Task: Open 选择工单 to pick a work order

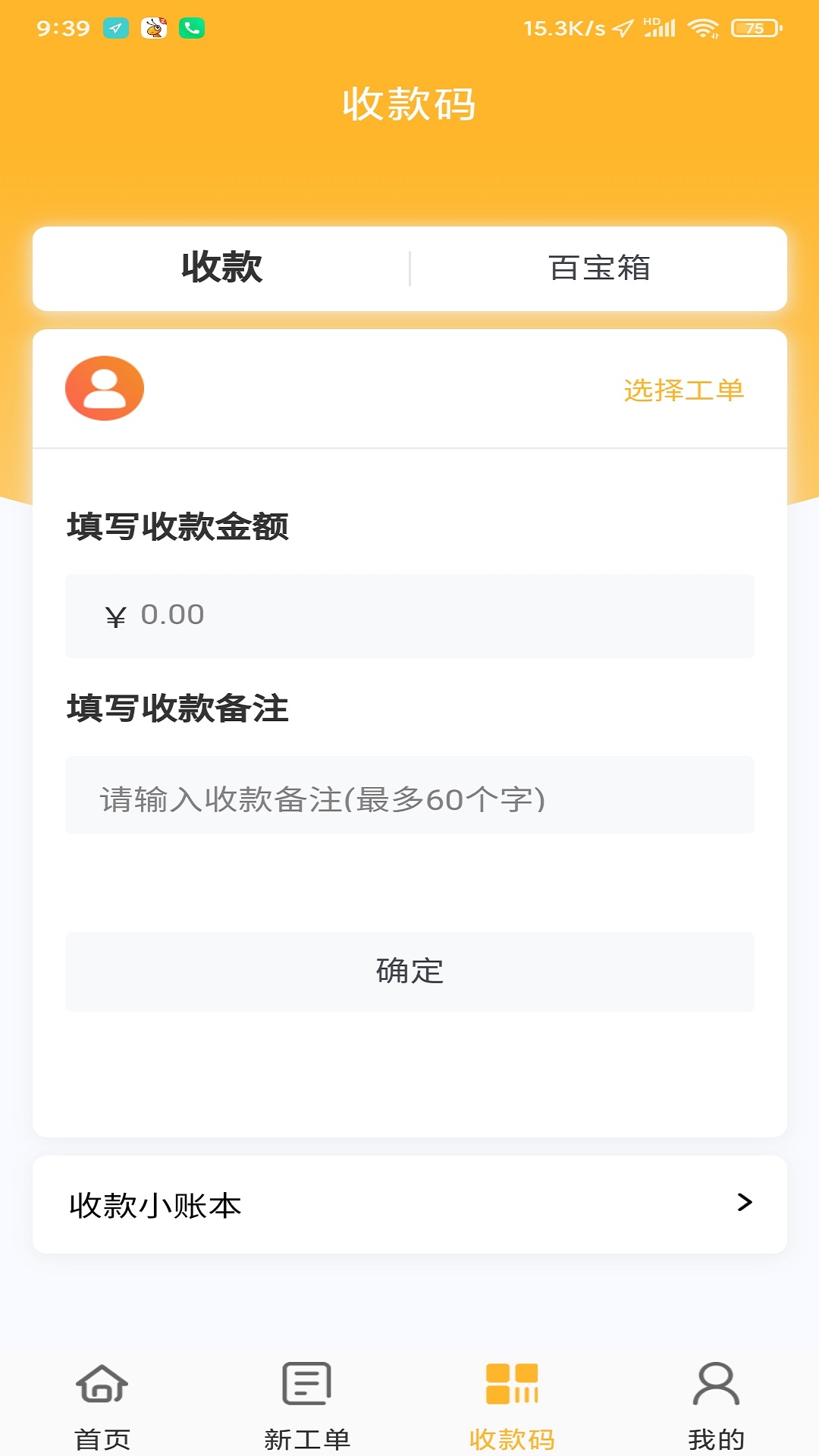Action: (x=684, y=391)
